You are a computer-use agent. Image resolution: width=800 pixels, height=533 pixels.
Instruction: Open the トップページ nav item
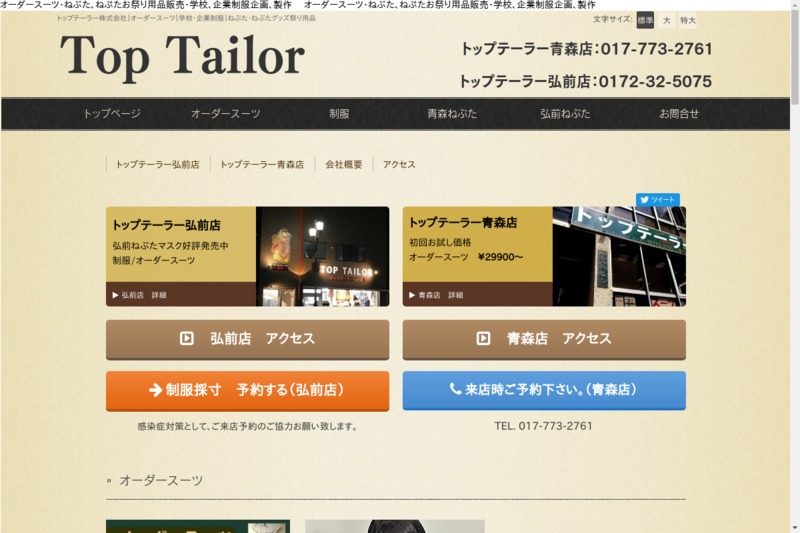pos(111,114)
